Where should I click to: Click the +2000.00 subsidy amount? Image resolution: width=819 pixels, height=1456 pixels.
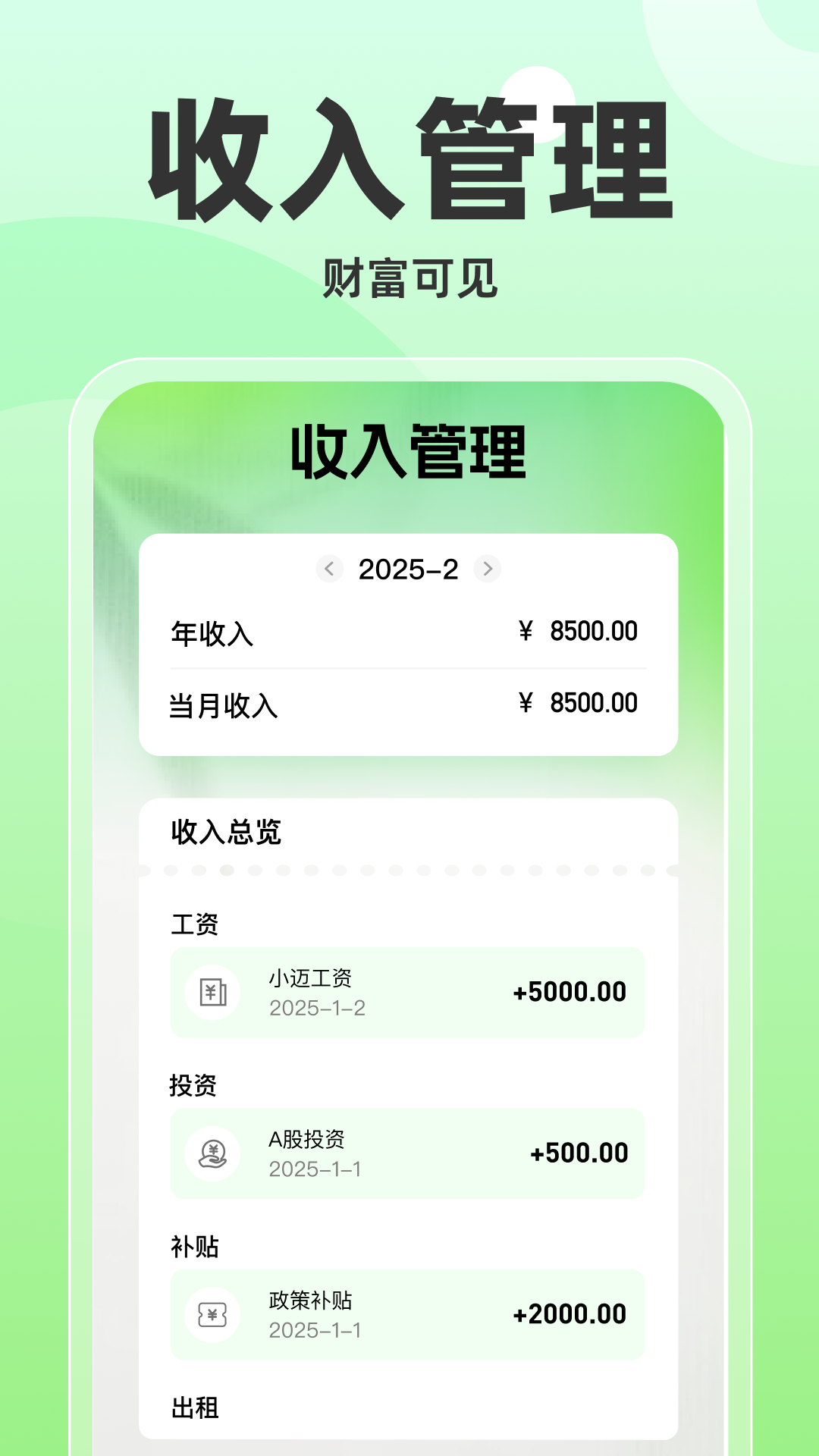point(573,1314)
